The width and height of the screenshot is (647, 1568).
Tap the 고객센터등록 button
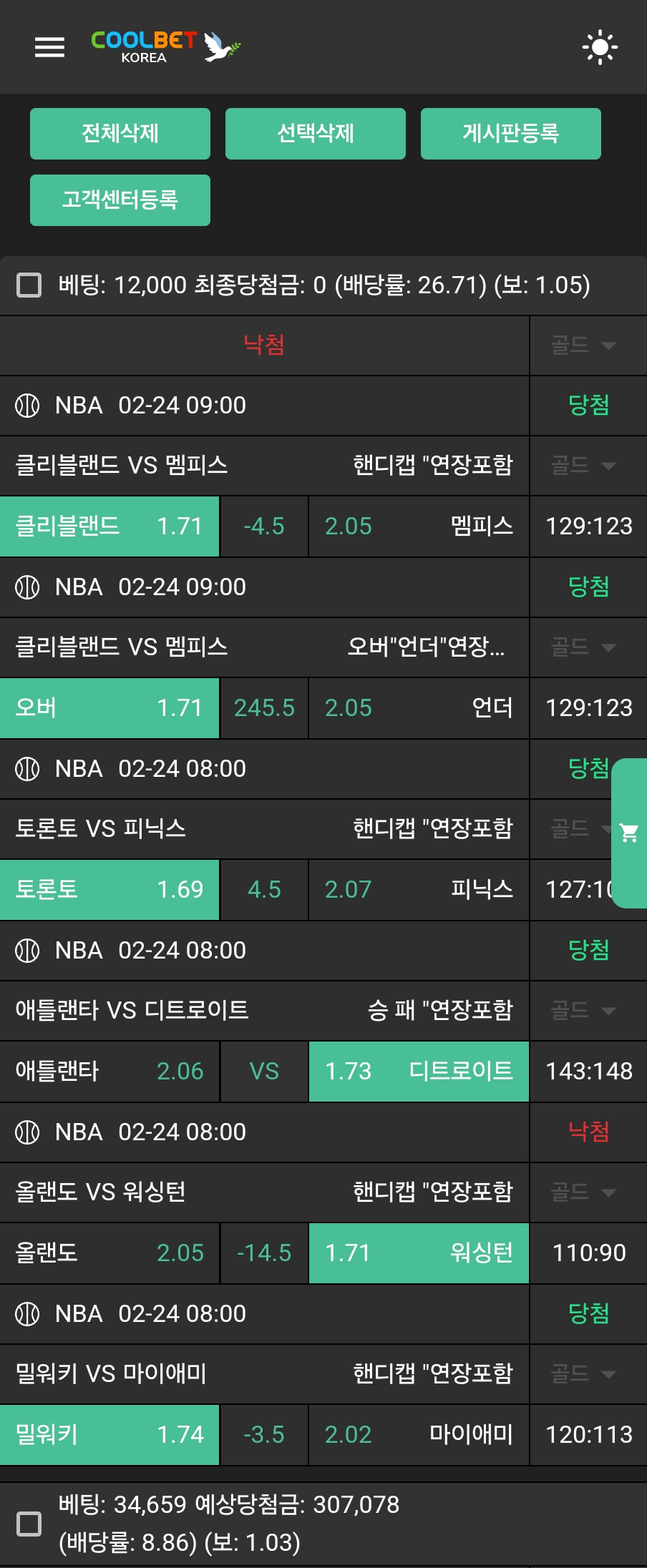(120, 200)
